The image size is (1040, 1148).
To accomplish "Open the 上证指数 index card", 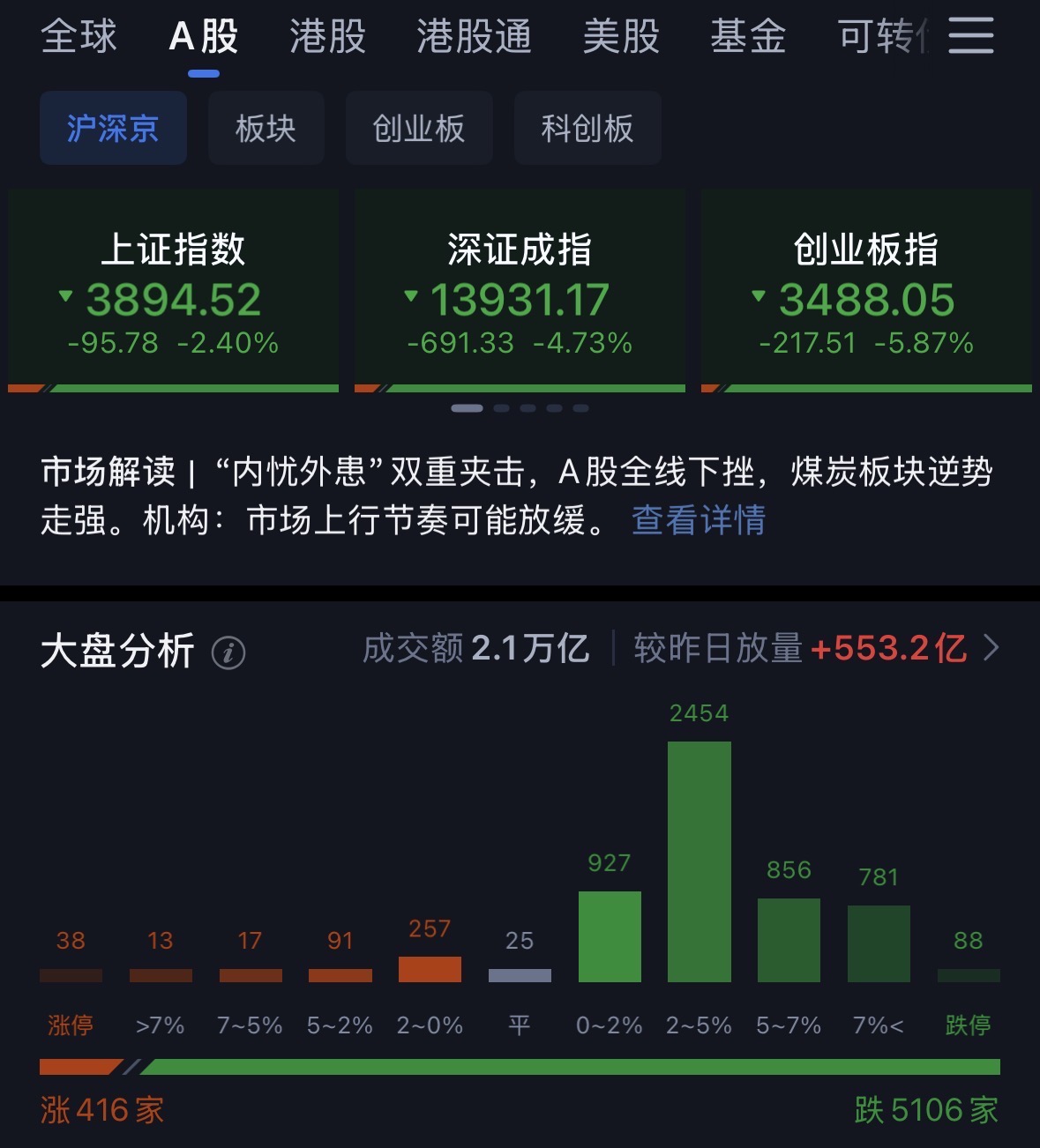I will tap(173, 291).
